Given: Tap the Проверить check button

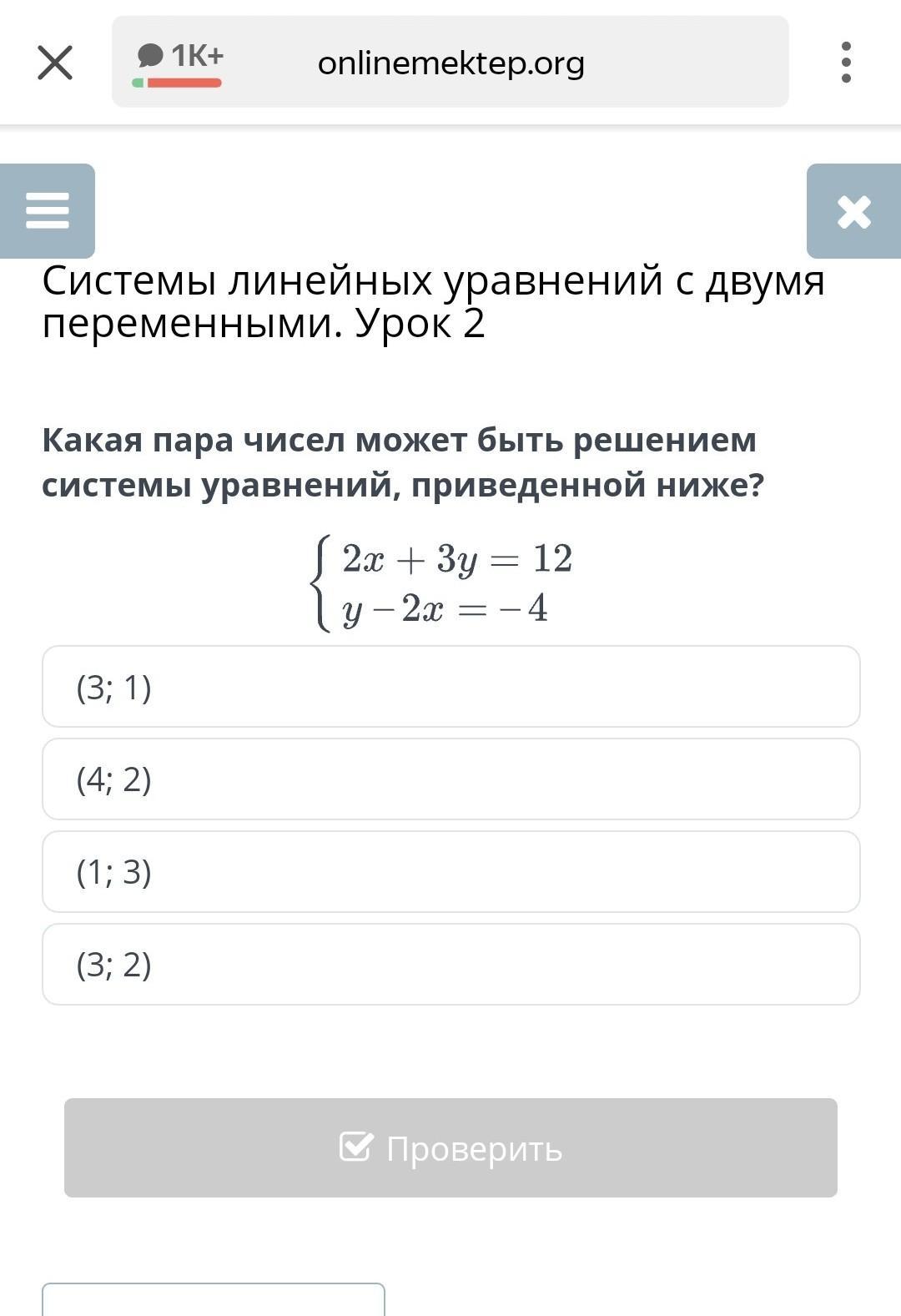Looking at the screenshot, I should 450,1147.
